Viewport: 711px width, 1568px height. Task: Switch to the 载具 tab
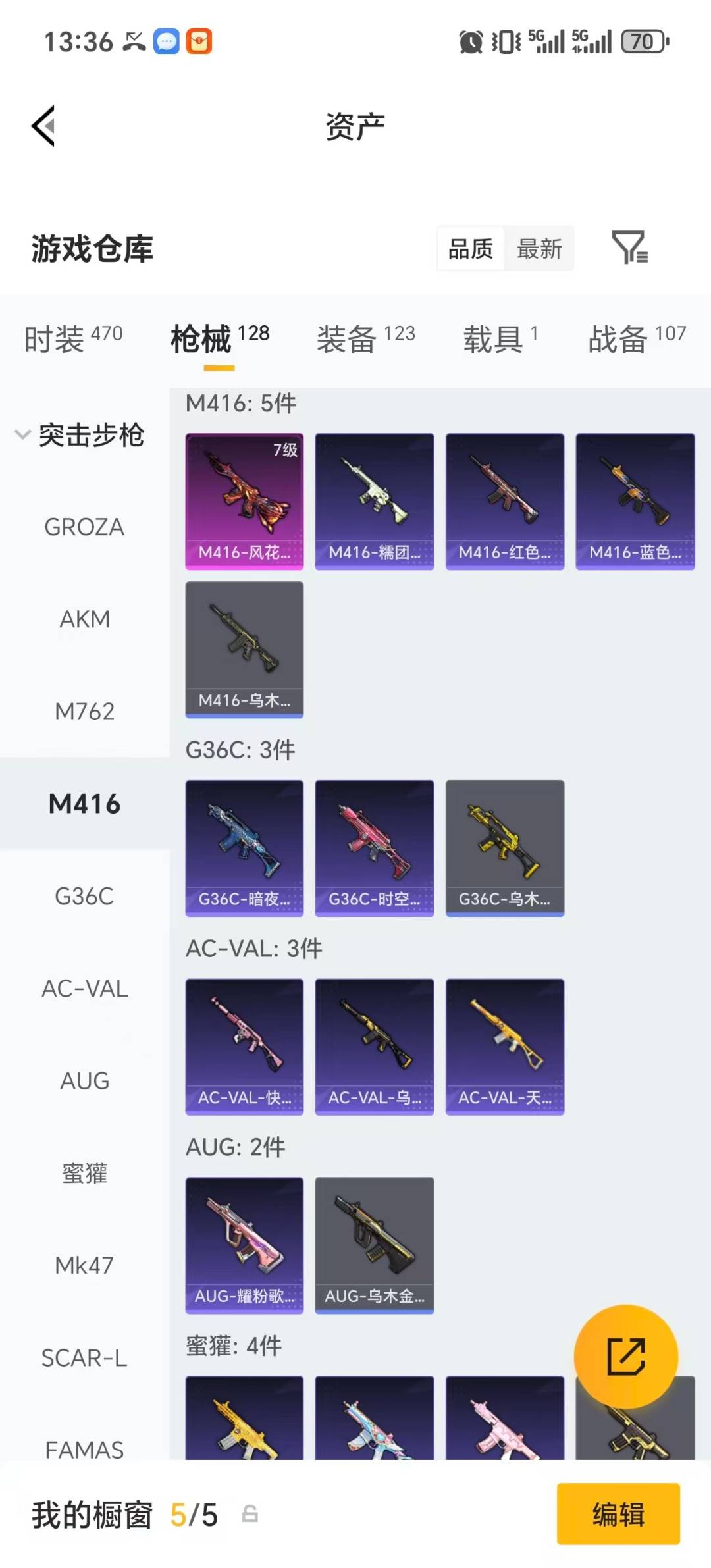[500, 338]
